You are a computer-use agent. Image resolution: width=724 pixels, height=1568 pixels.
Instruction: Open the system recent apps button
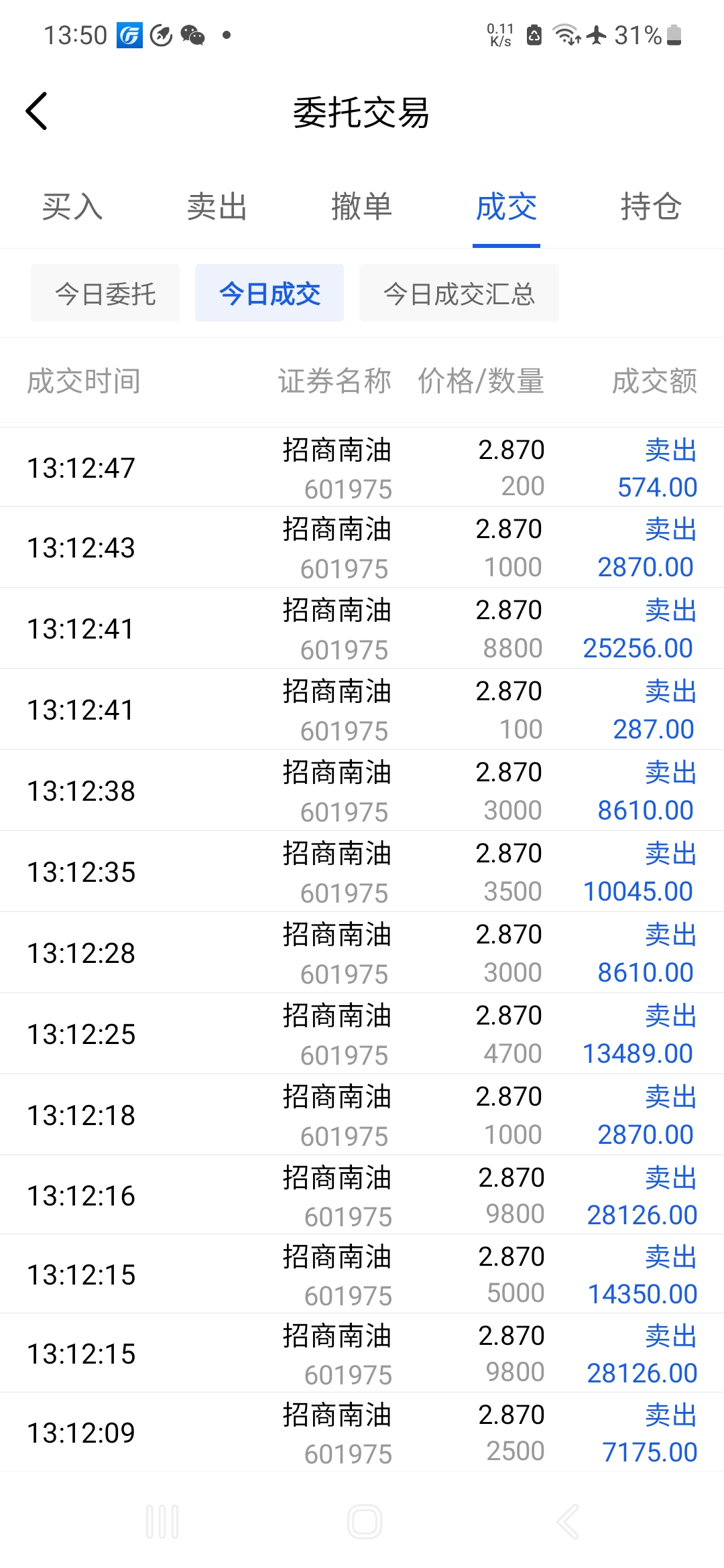coord(162,1521)
